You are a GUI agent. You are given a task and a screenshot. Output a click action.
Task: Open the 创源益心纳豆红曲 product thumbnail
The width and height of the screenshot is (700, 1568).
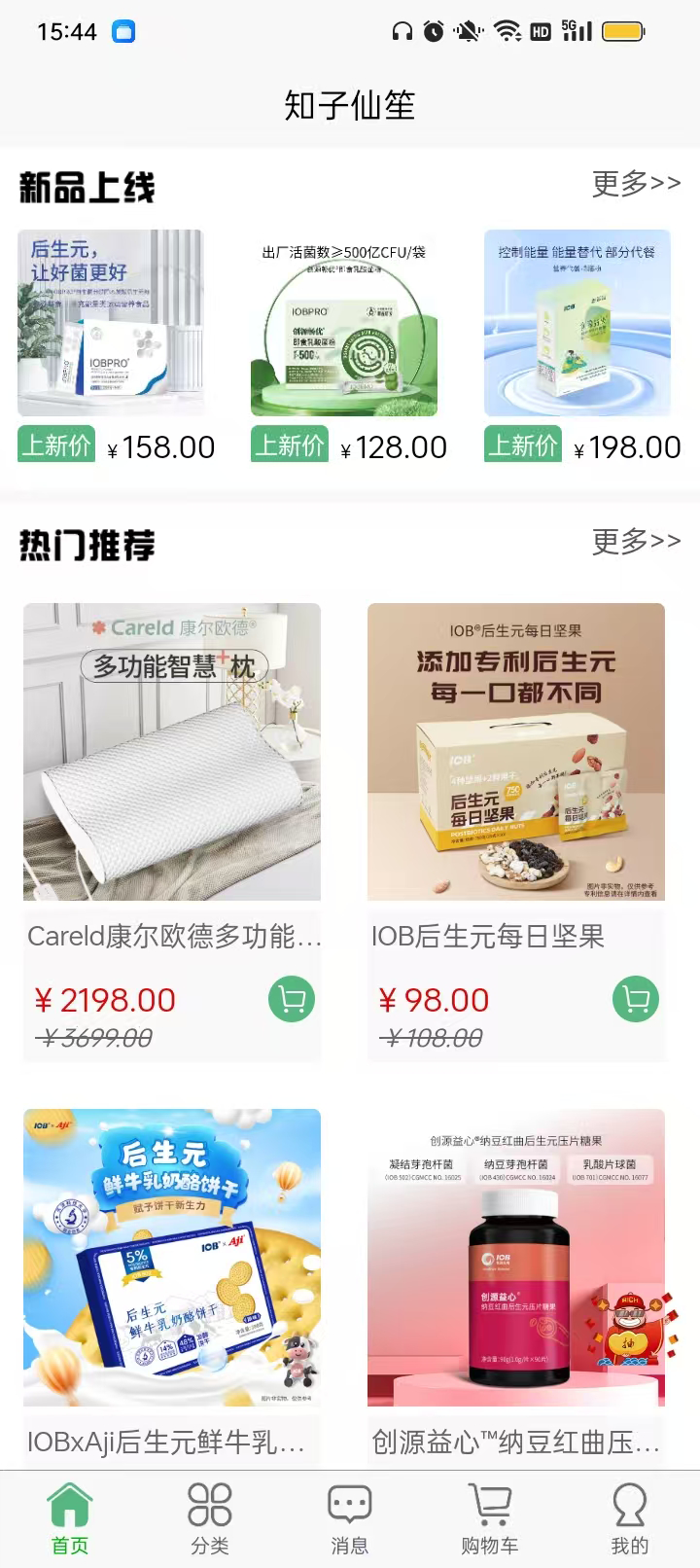pyautogui.click(x=515, y=1257)
